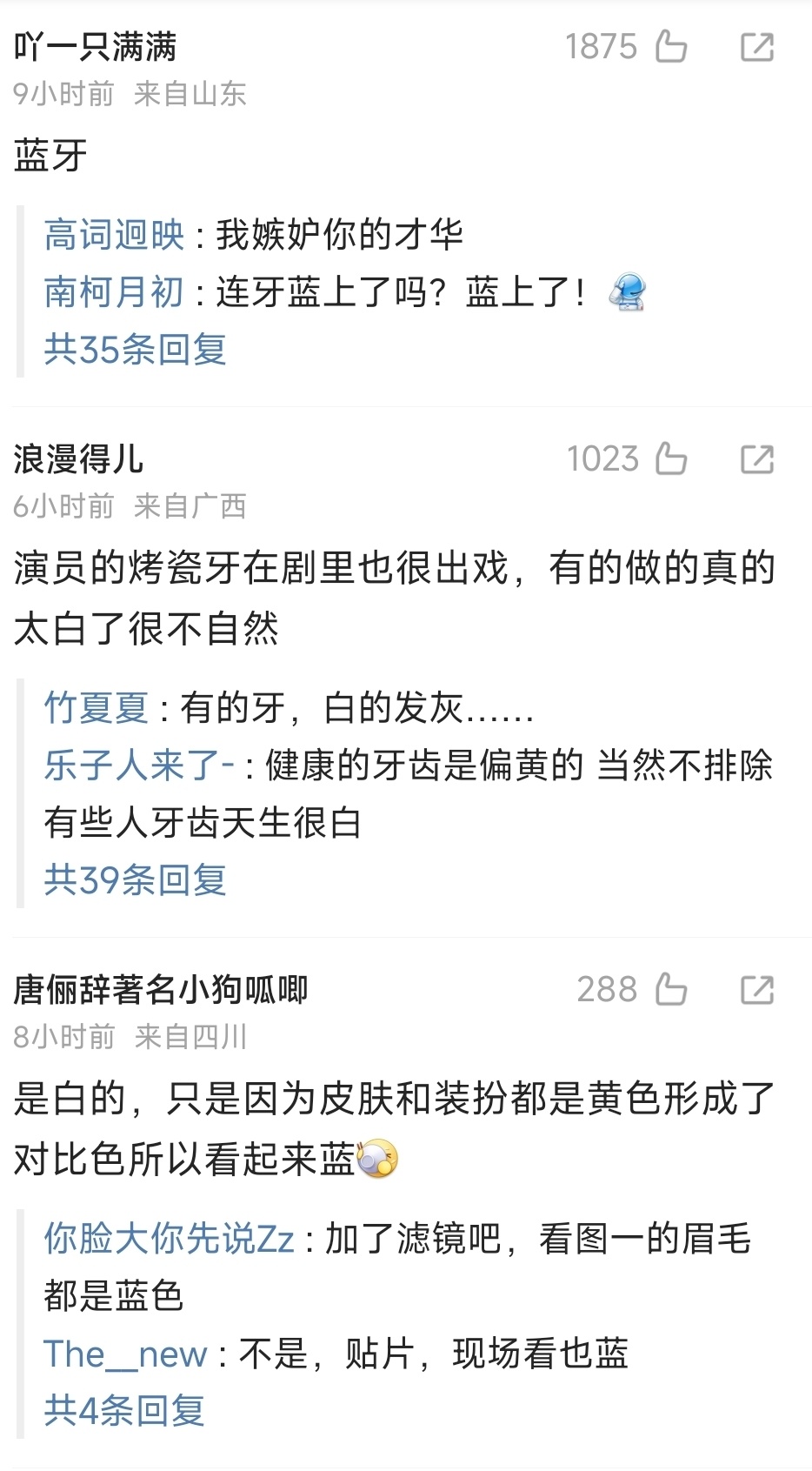Viewport: 812px width, 1471px height.
Task: Open 高词迥映's profile link
Action: [114, 235]
